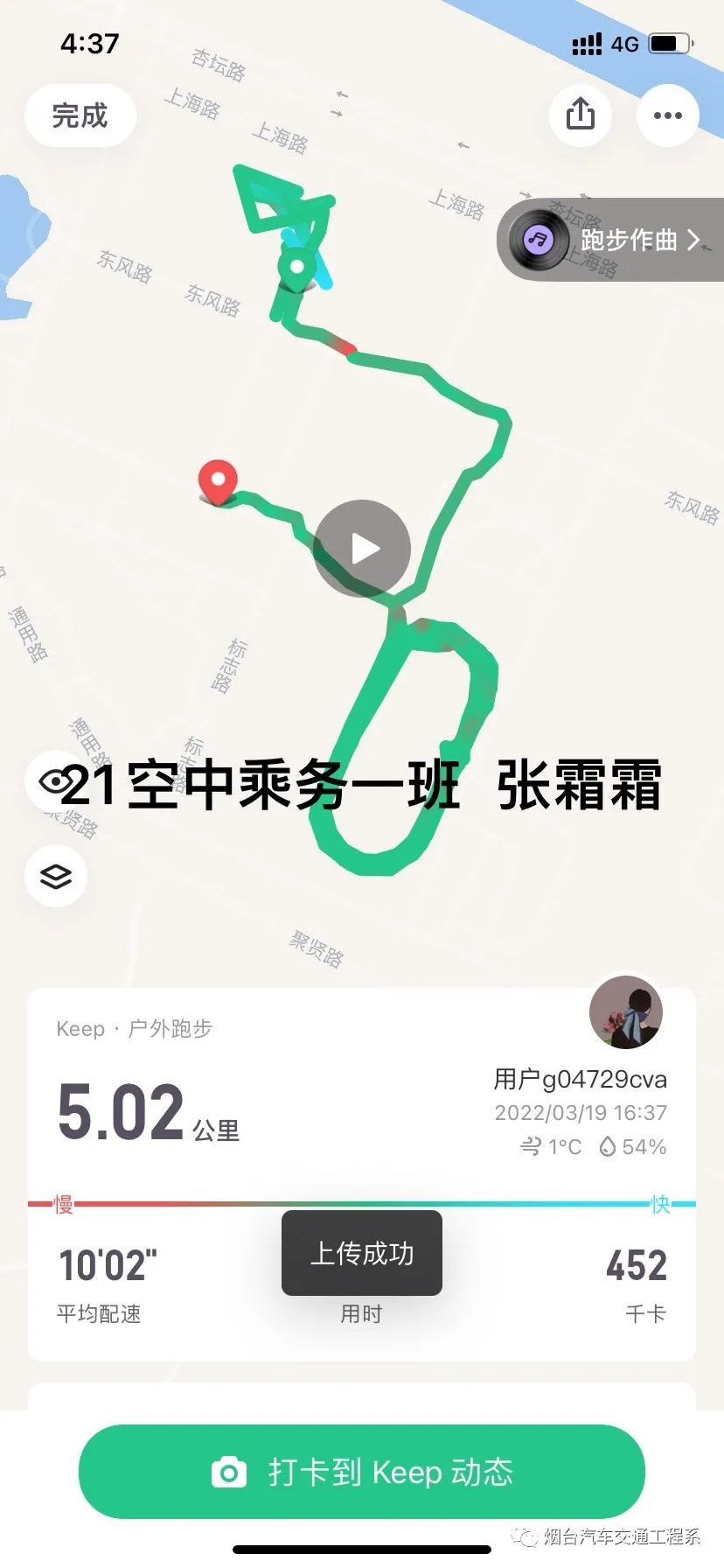Image resolution: width=724 pixels, height=1568 pixels.
Task: Open the user profile avatar
Action: [626, 1012]
